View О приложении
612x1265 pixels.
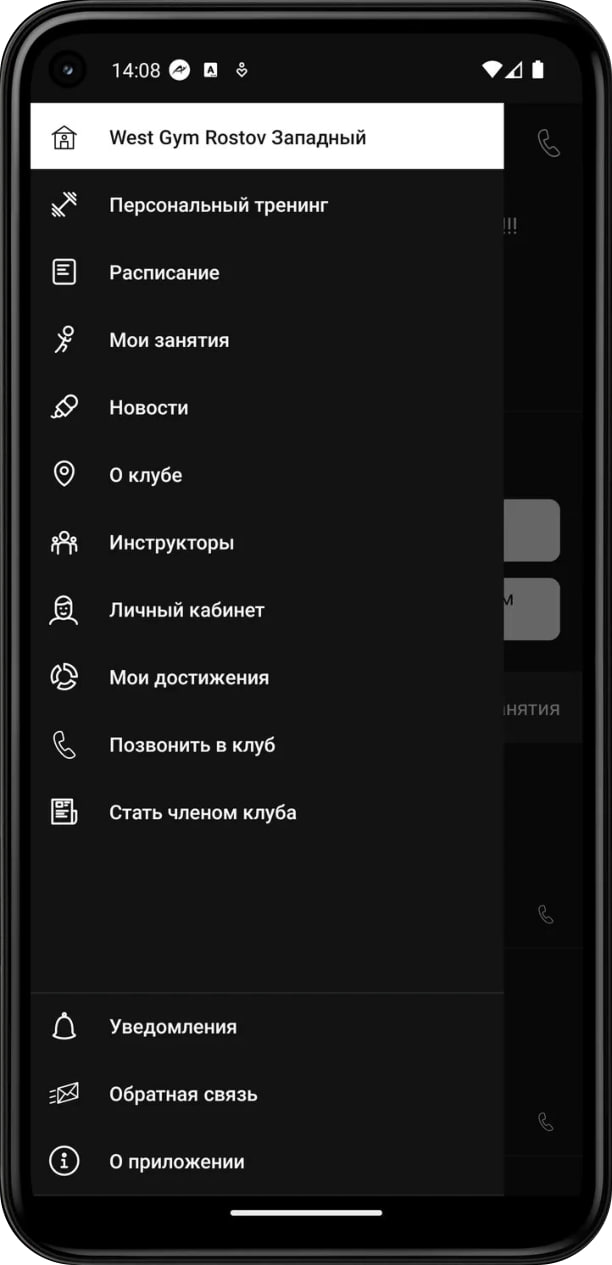point(176,1162)
